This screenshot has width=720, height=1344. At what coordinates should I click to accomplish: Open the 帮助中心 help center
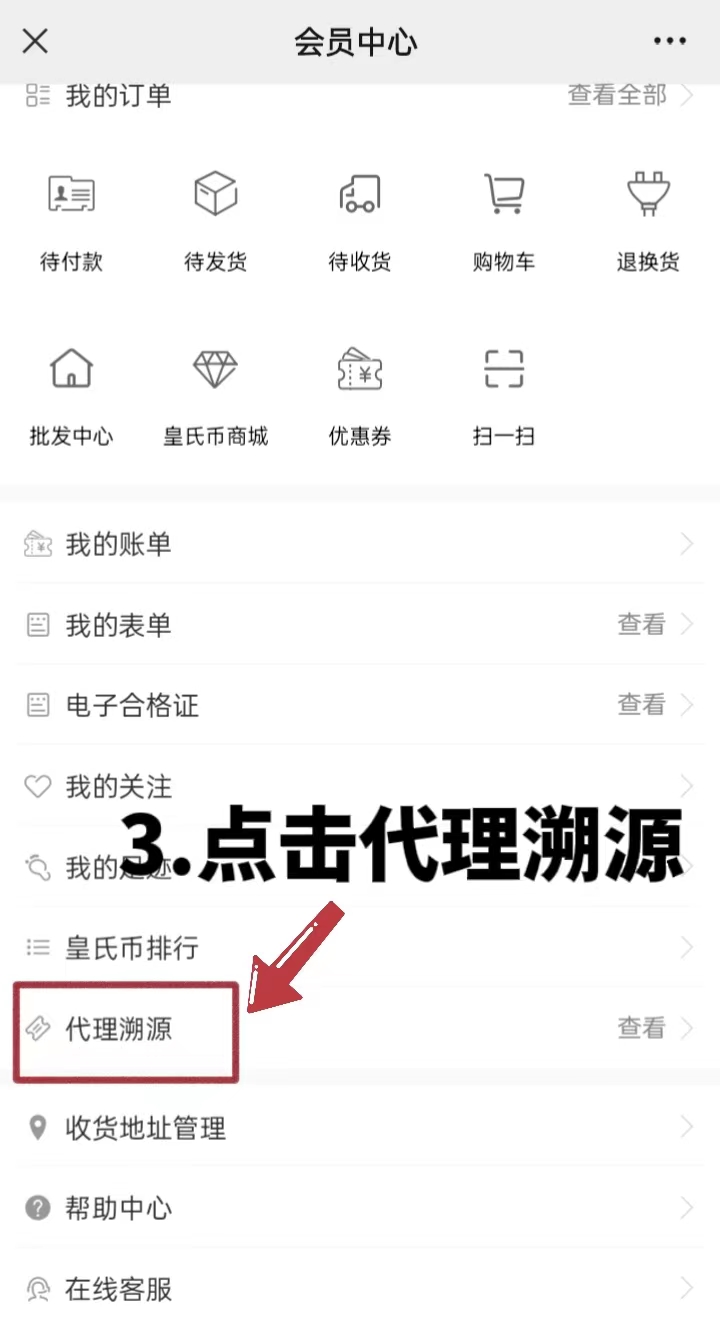360,1208
